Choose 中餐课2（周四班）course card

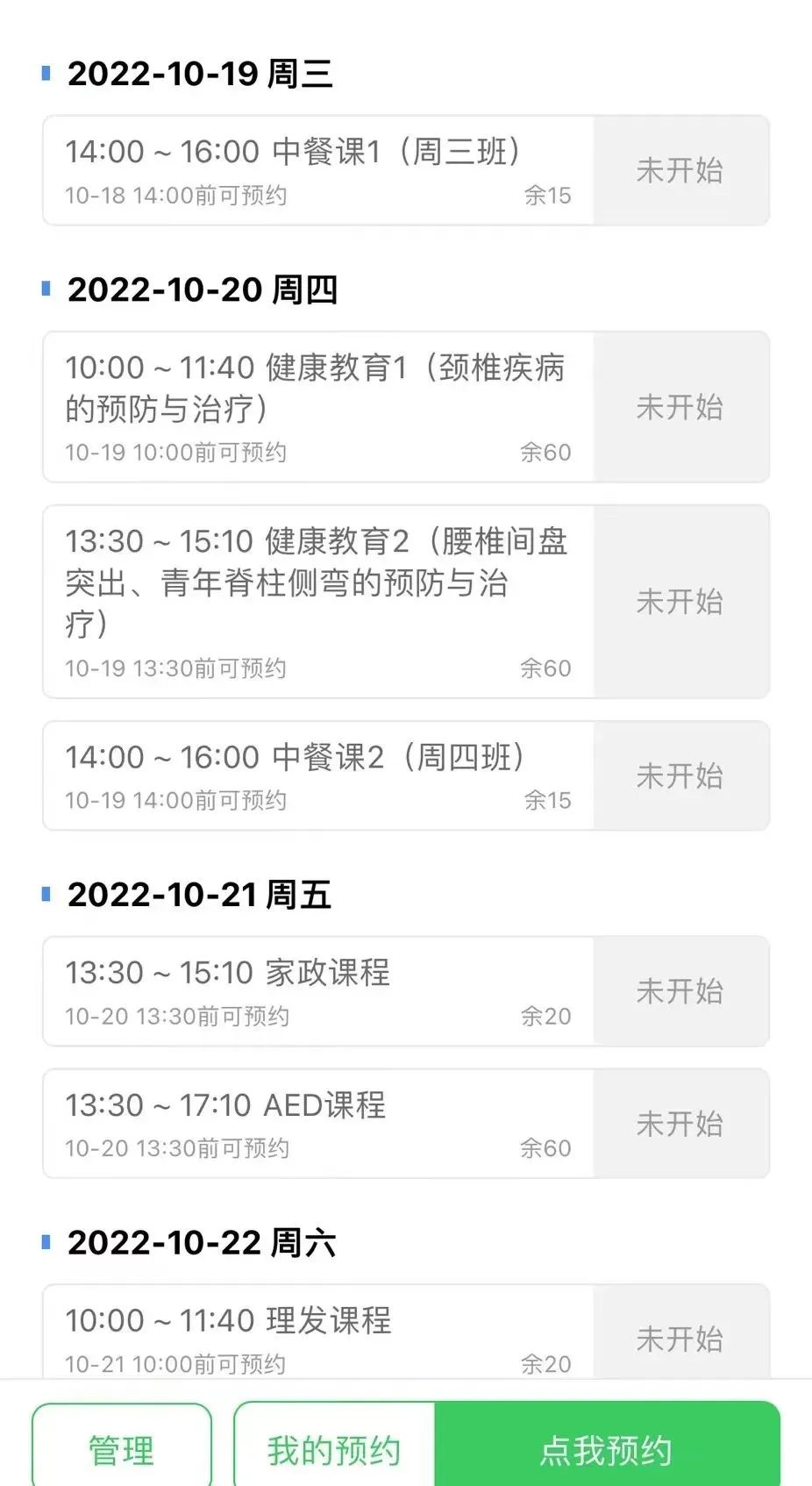point(318,776)
